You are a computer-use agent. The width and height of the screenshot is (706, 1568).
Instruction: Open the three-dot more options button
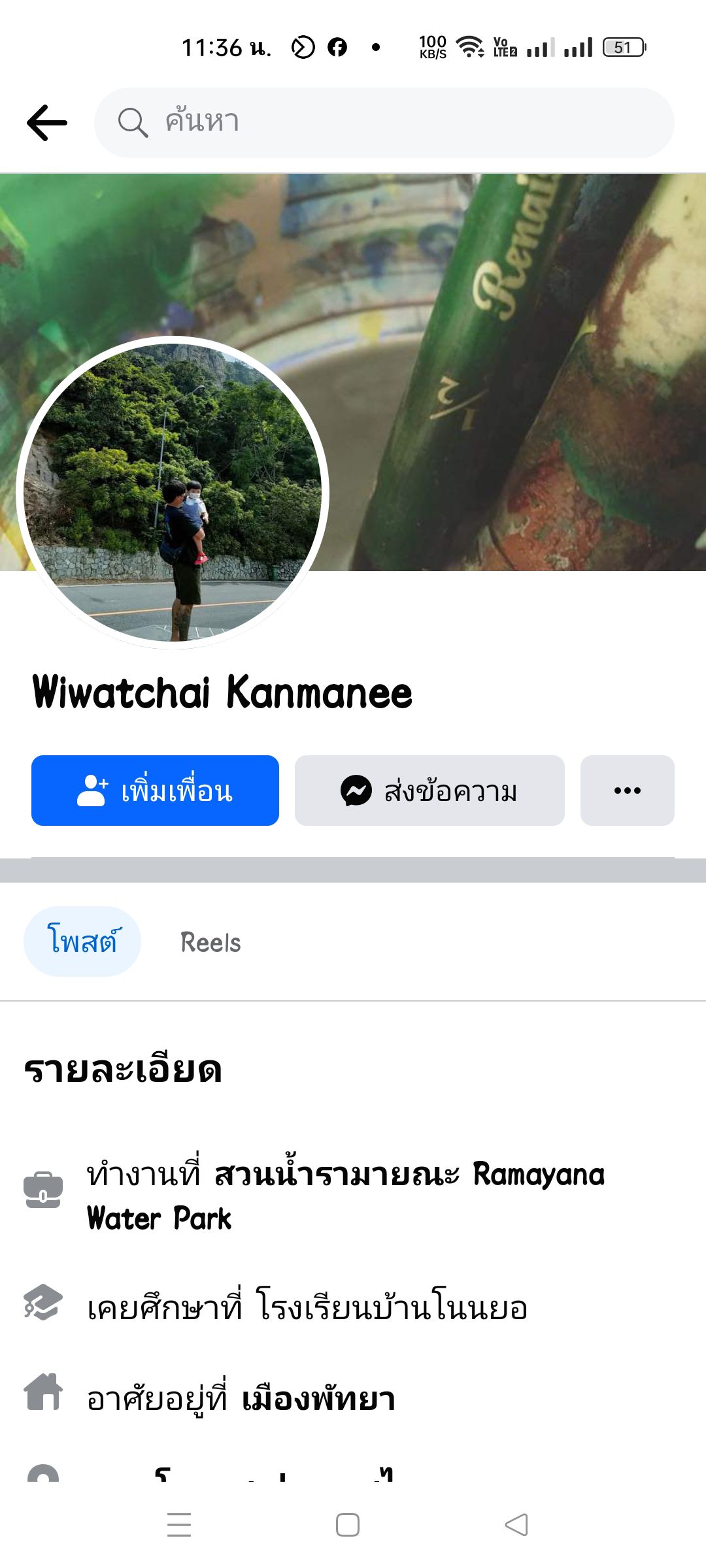tap(627, 791)
